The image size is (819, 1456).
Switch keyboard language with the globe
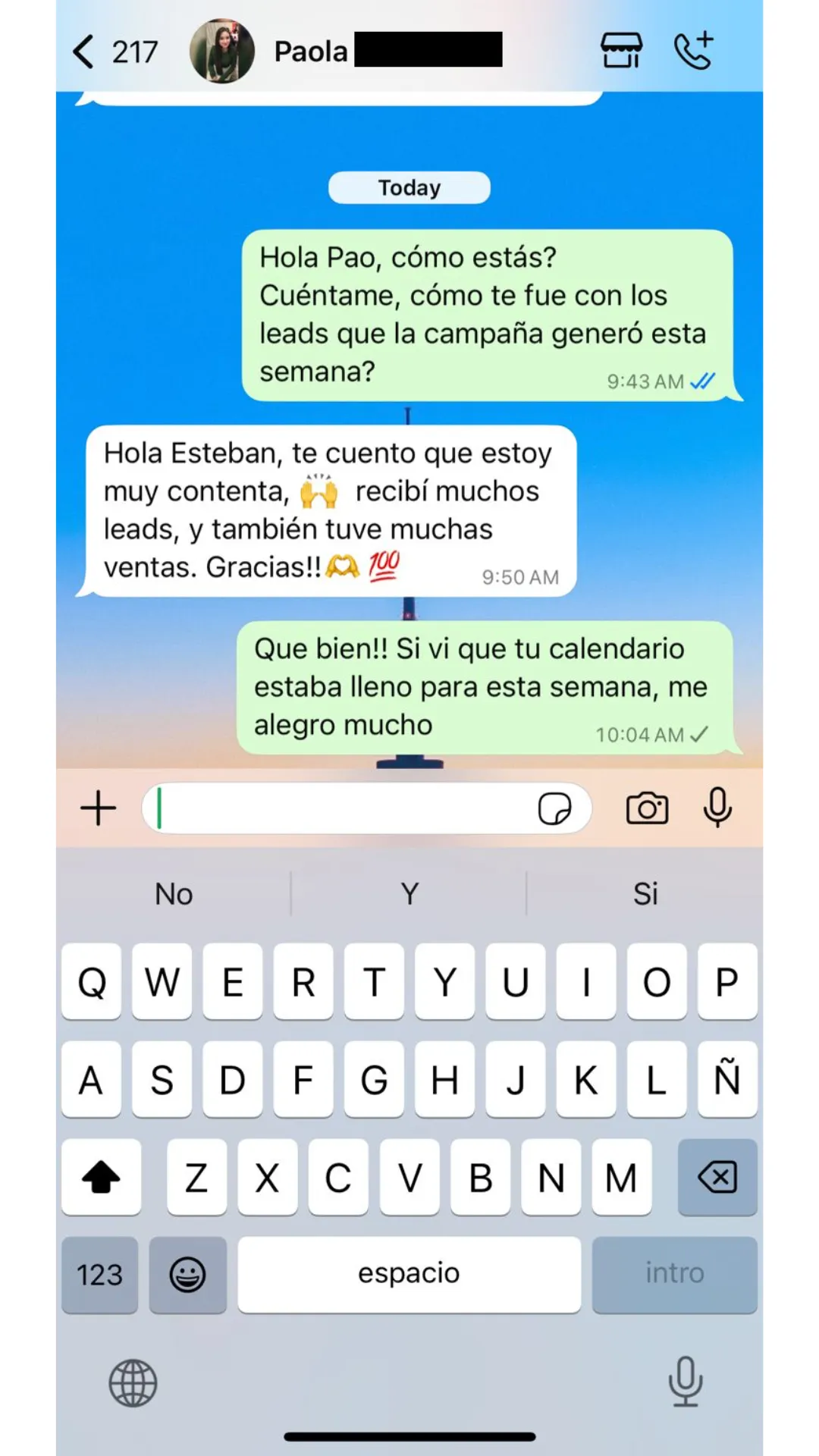coord(133,1382)
